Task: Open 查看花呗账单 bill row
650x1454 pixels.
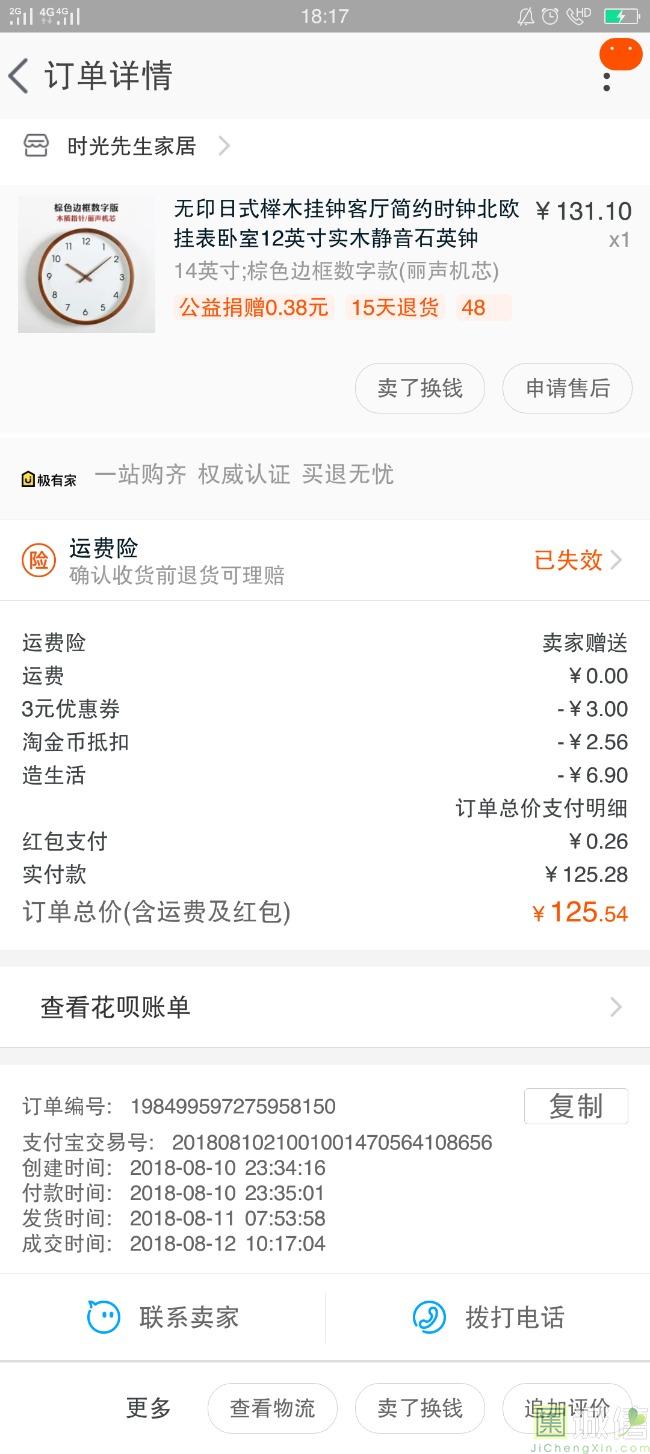Action: point(324,1007)
